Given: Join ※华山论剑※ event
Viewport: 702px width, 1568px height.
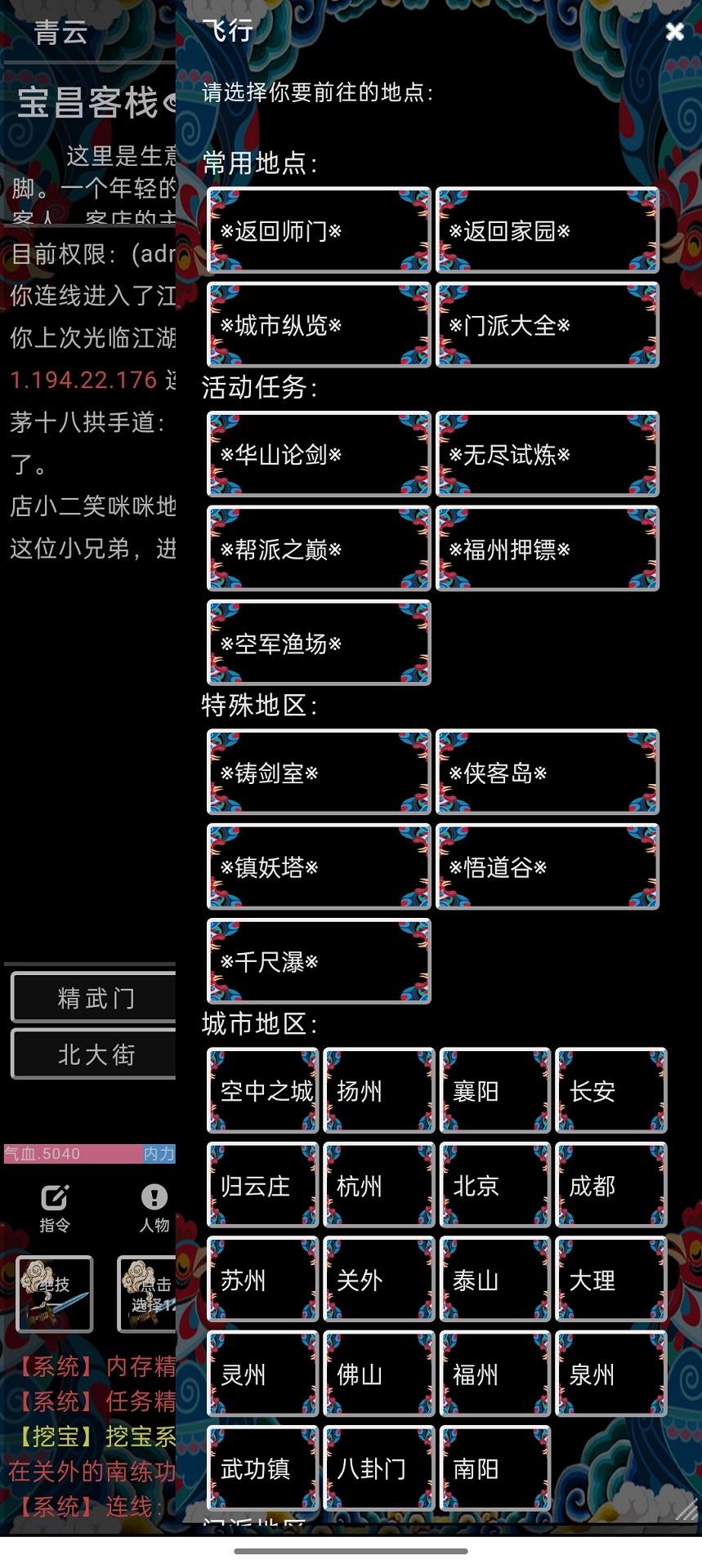Looking at the screenshot, I should click(318, 455).
